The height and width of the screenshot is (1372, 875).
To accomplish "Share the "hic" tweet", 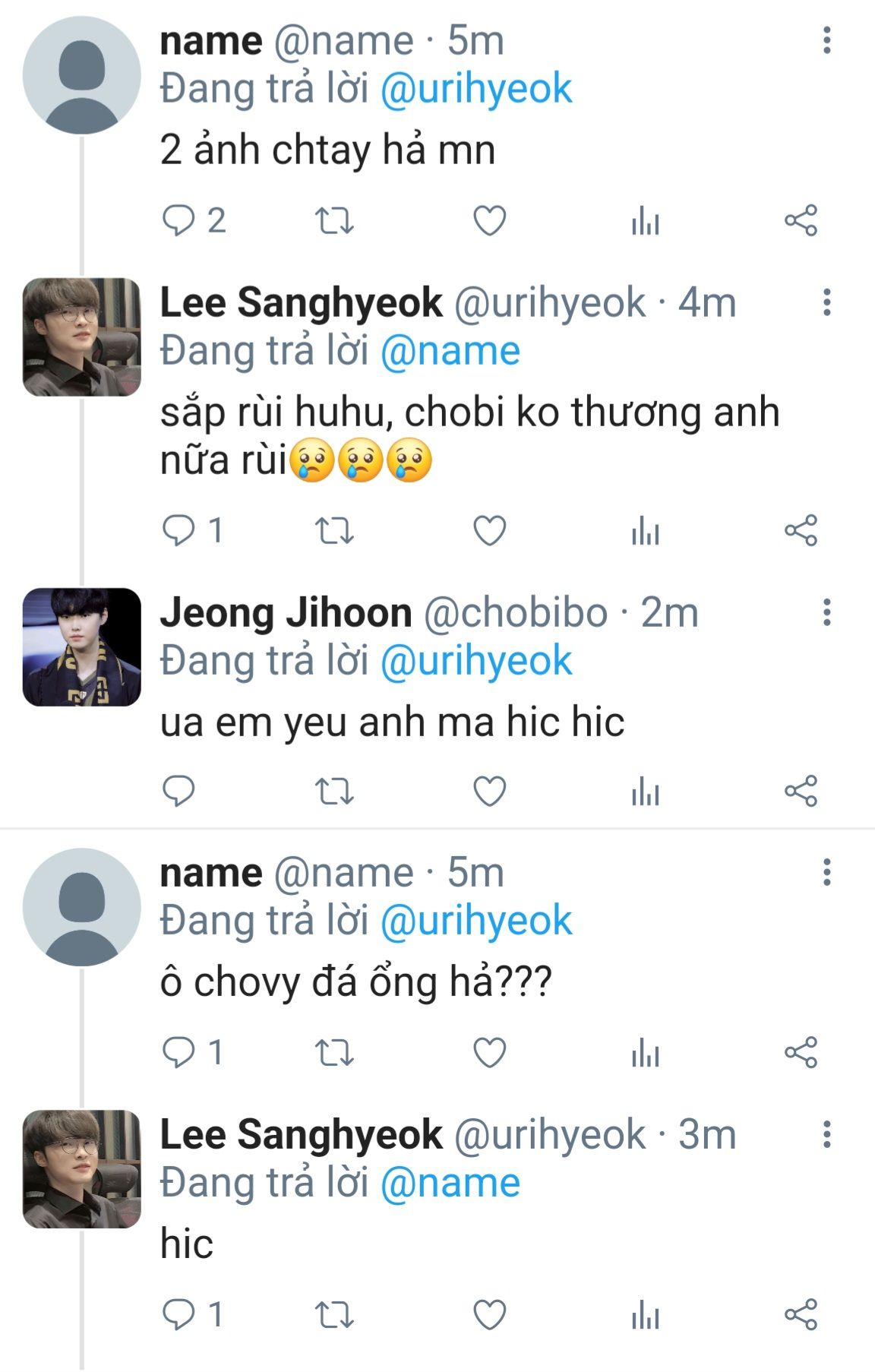I will coord(801,1314).
